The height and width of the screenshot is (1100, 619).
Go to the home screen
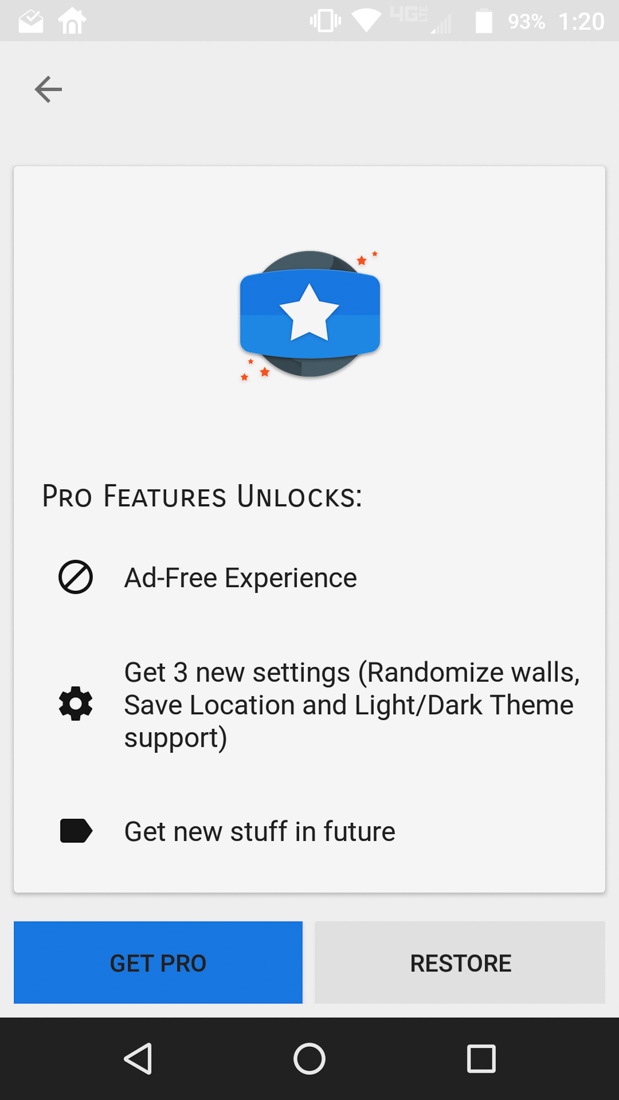point(309,1058)
